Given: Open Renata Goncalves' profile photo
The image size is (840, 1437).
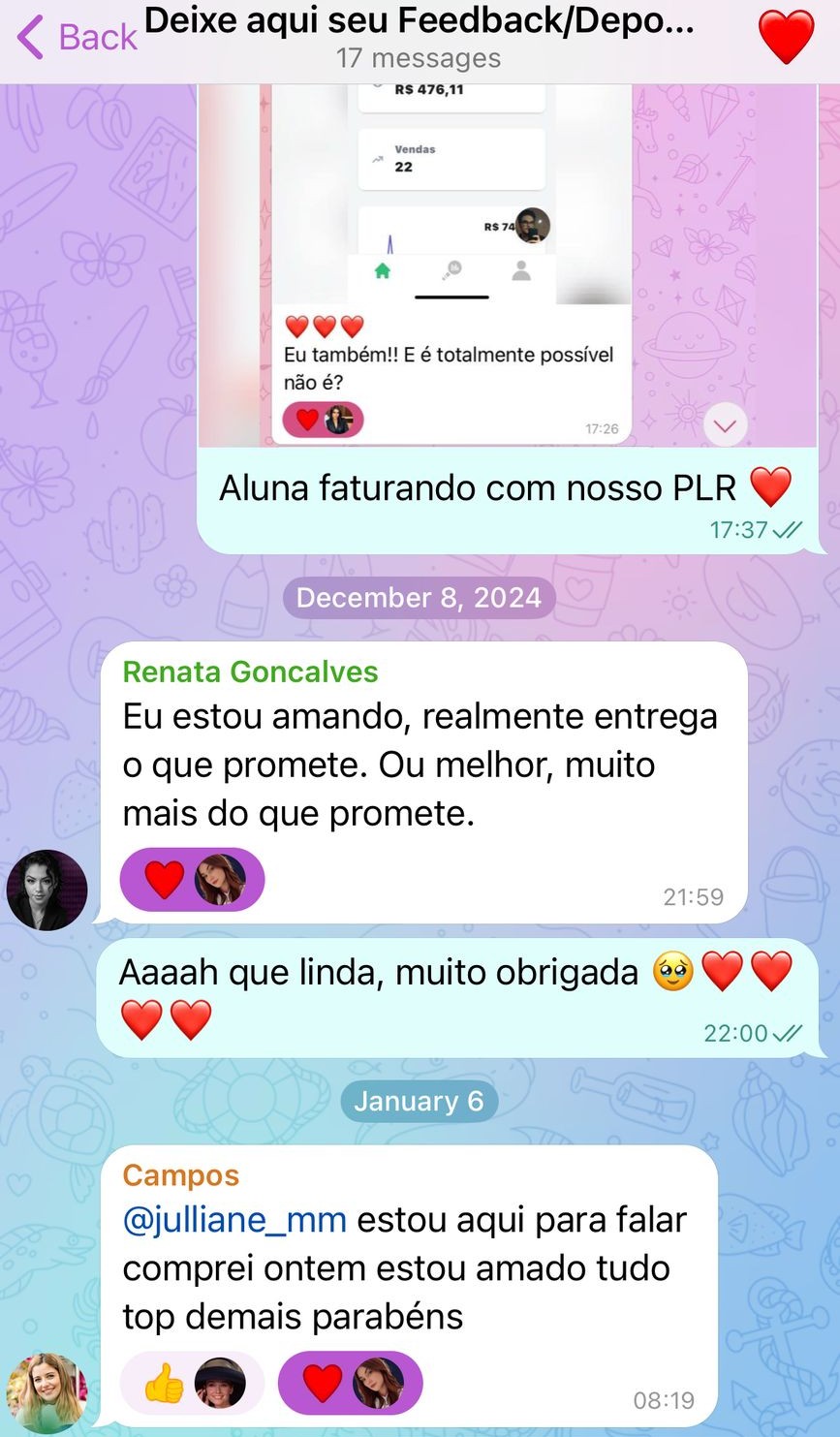Looking at the screenshot, I should [47, 890].
